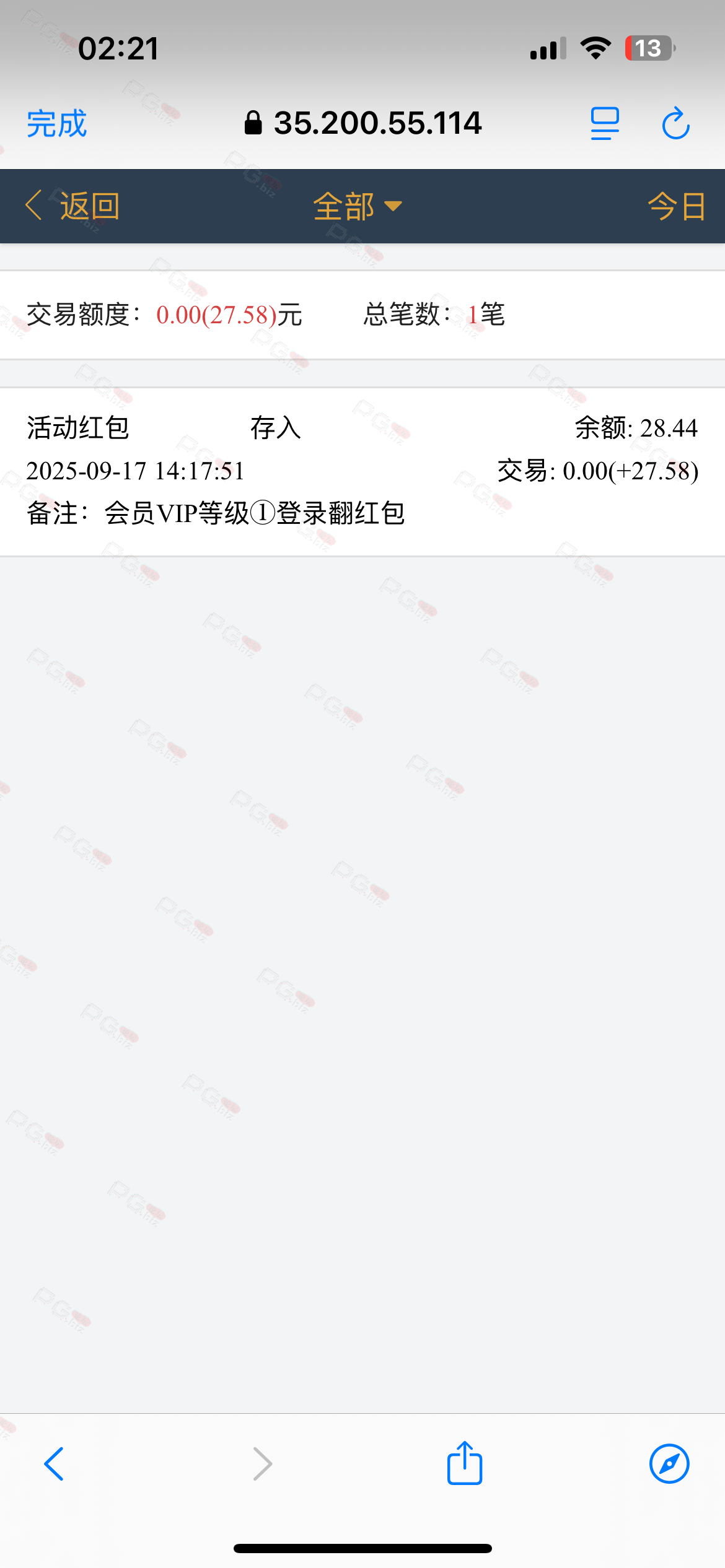The height and width of the screenshot is (1568, 725).
Task: Reload the page
Action: coord(675,123)
